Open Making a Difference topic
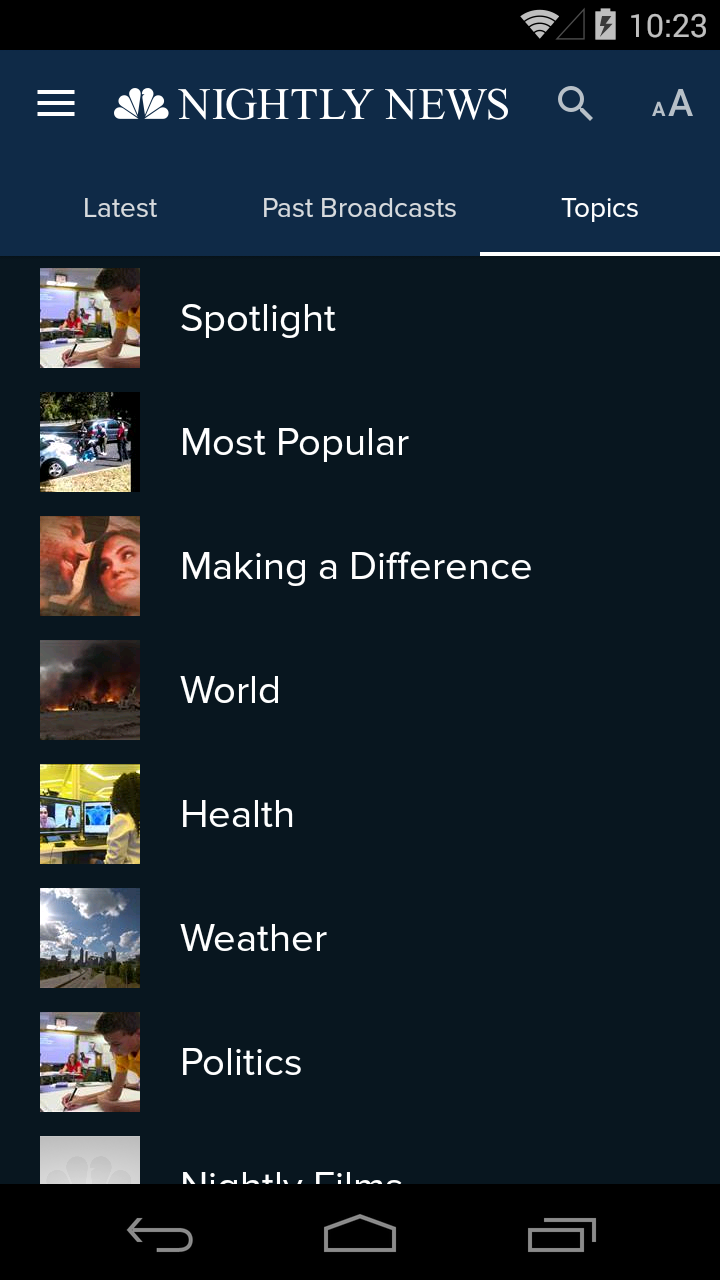Viewport: 720px width, 1280px height. [355, 566]
